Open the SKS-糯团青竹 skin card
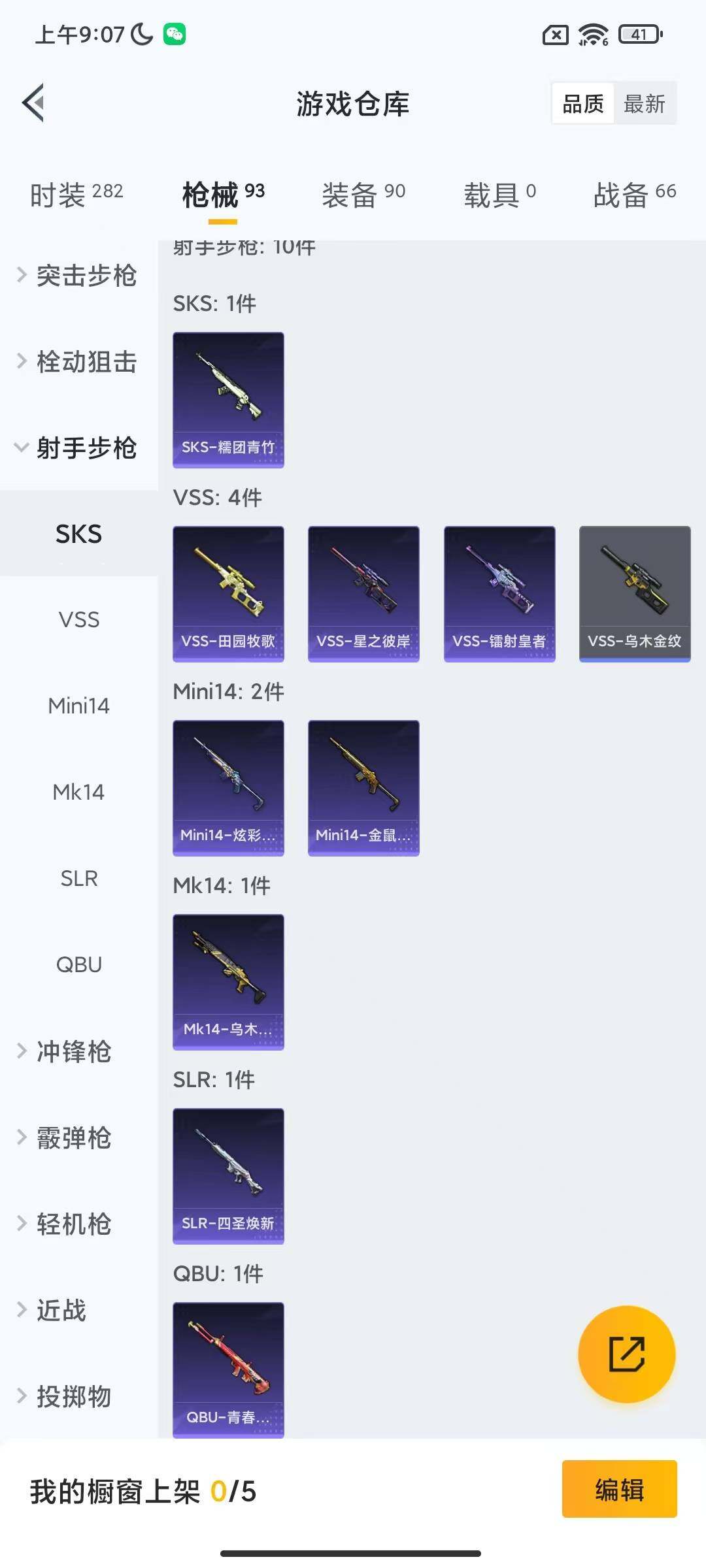This screenshot has height=1568, width=706. point(228,399)
